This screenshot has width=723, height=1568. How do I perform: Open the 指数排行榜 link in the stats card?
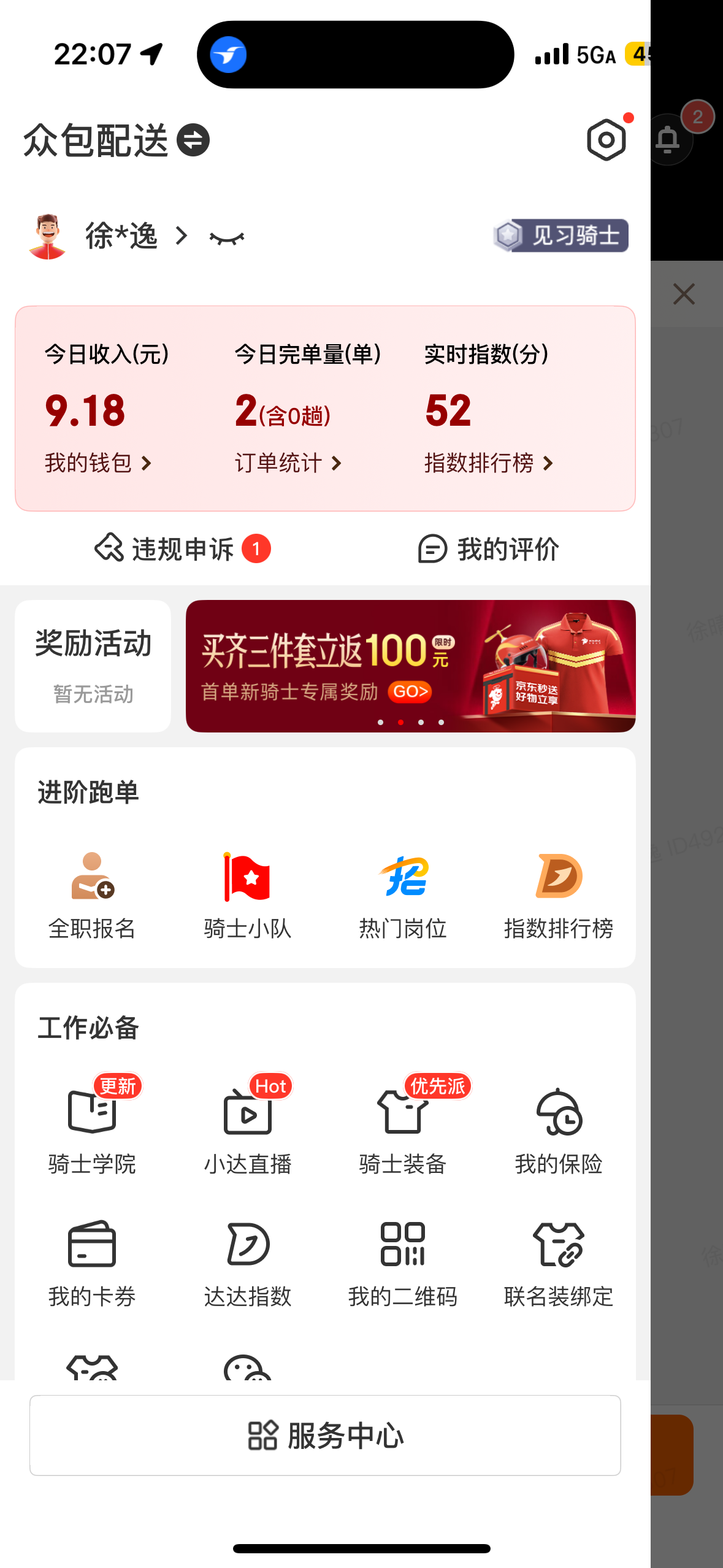pyautogui.click(x=489, y=463)
